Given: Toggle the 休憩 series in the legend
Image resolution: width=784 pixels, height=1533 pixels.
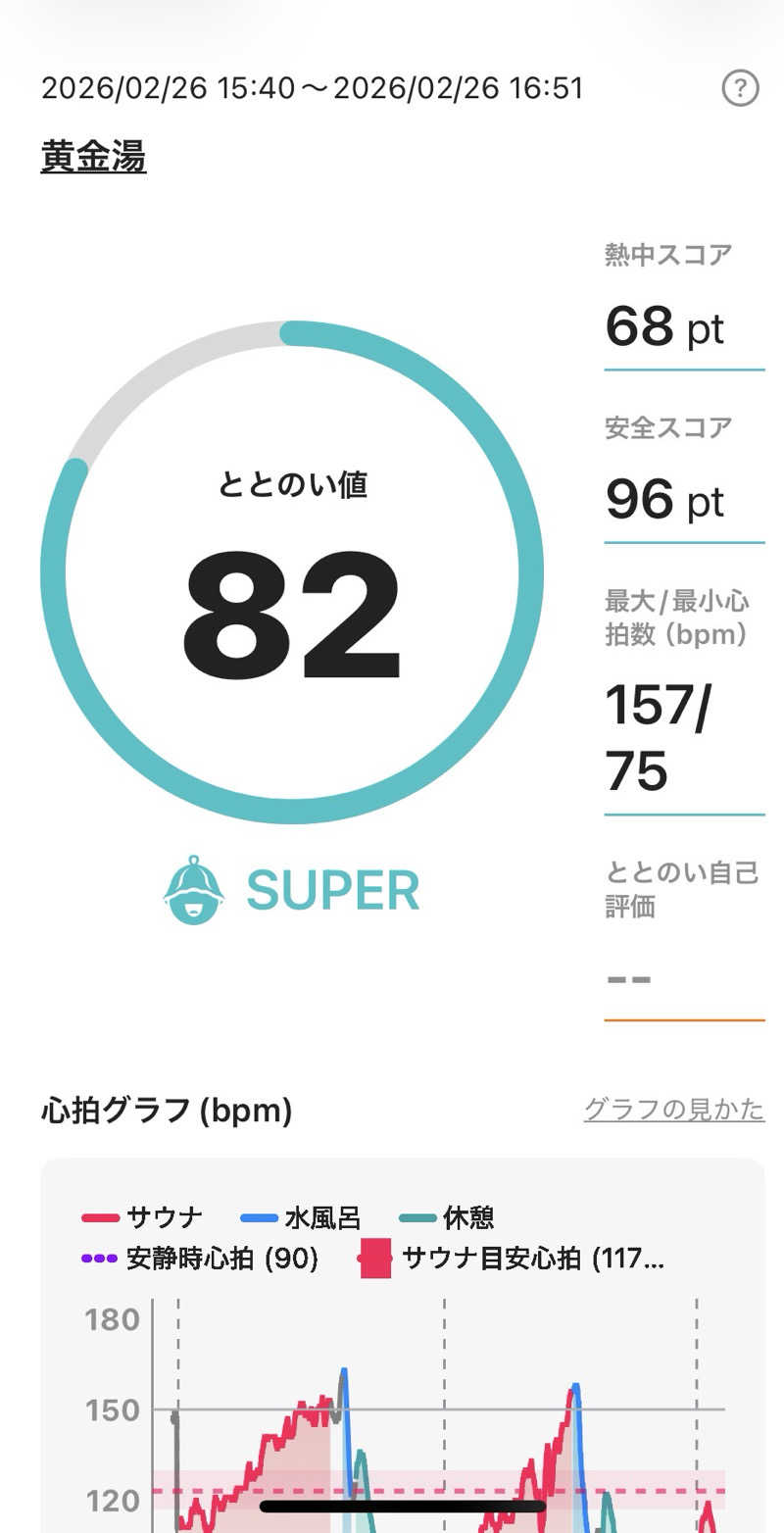Looking at the screenshot, I should [x=448, y=1218].
